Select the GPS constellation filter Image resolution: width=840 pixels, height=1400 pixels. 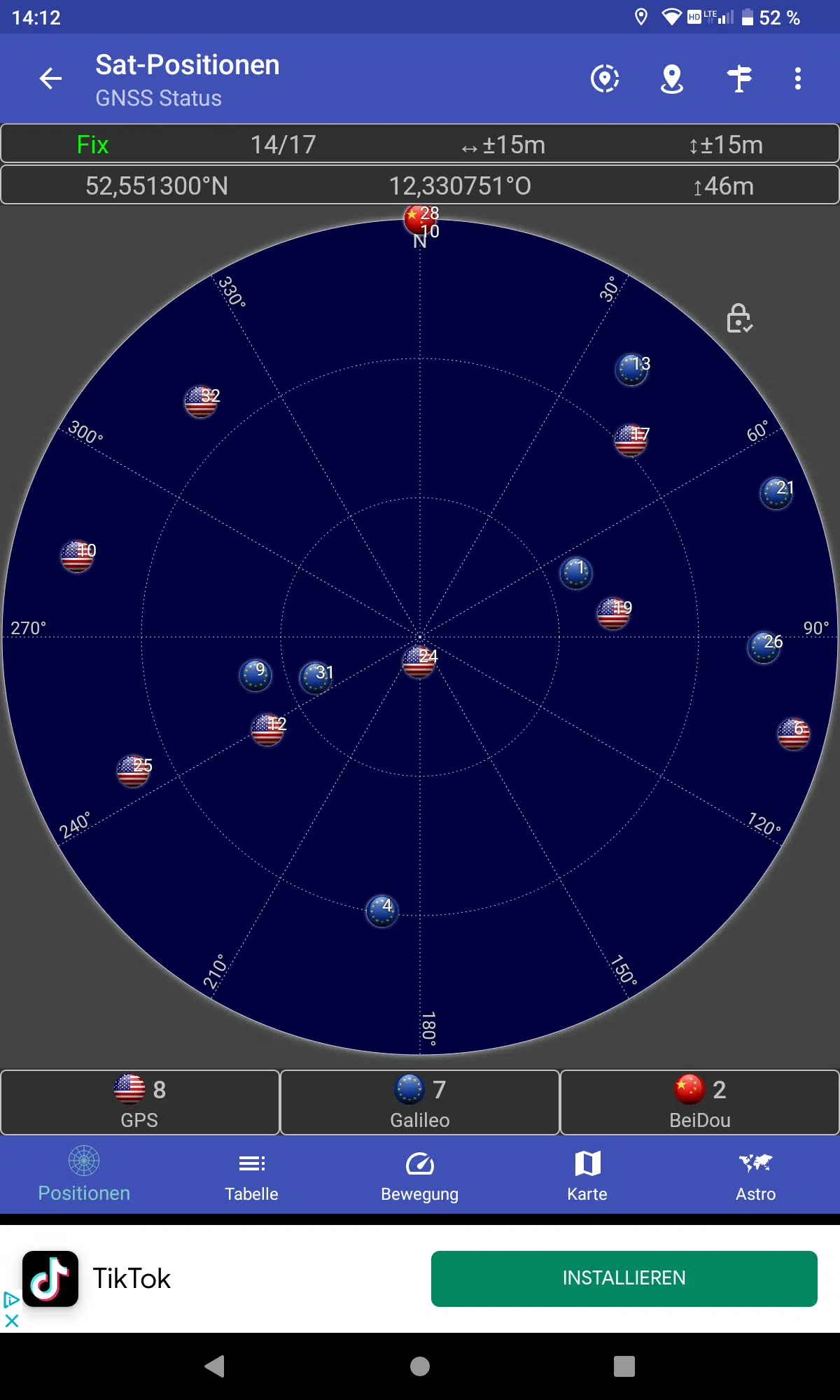tap(140, 1102)
